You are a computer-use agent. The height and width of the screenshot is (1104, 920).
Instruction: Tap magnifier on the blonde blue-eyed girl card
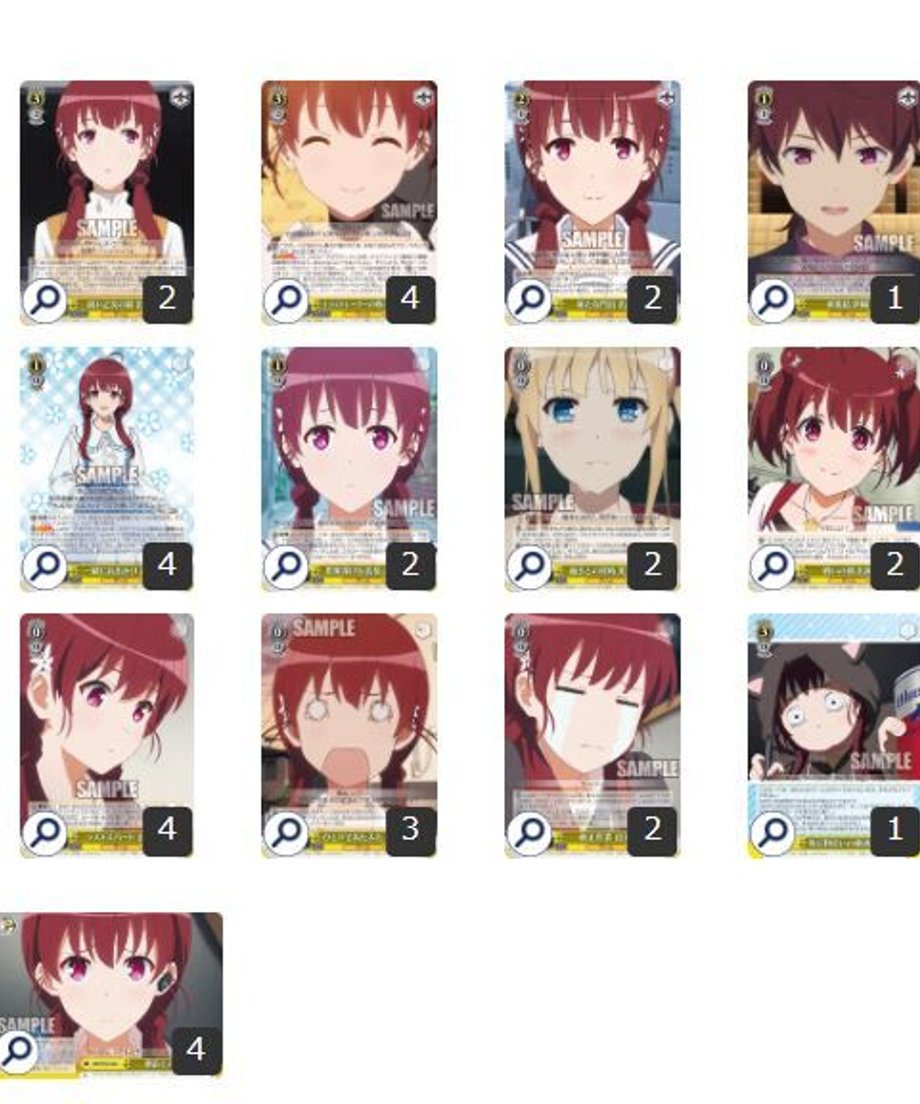coord(529,566)
